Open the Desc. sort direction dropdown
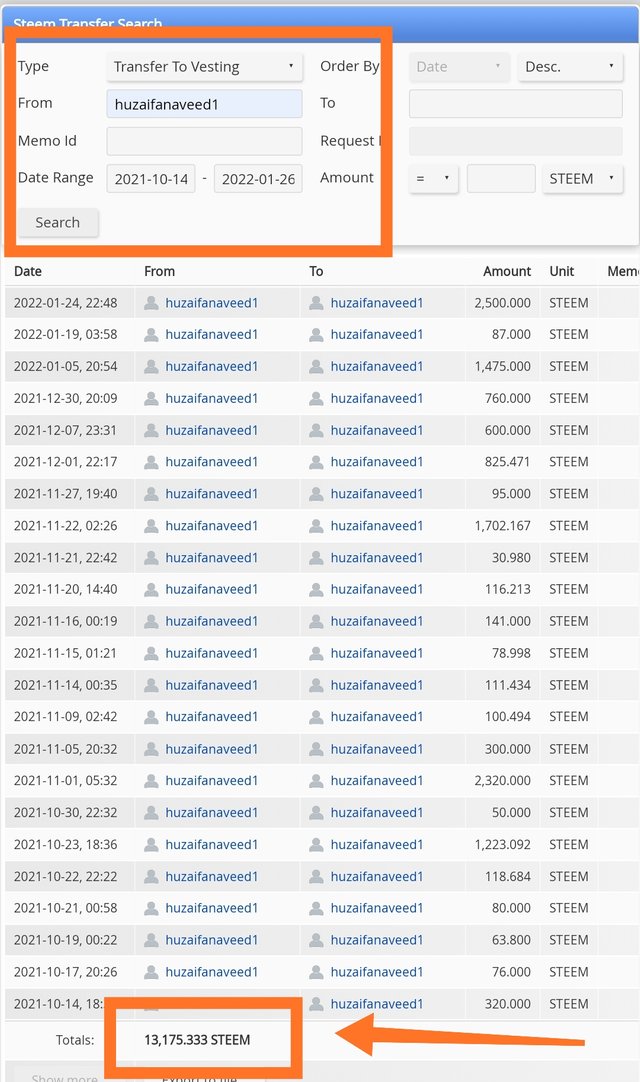This screenshot has height=1082, width=640. [570, 67]
